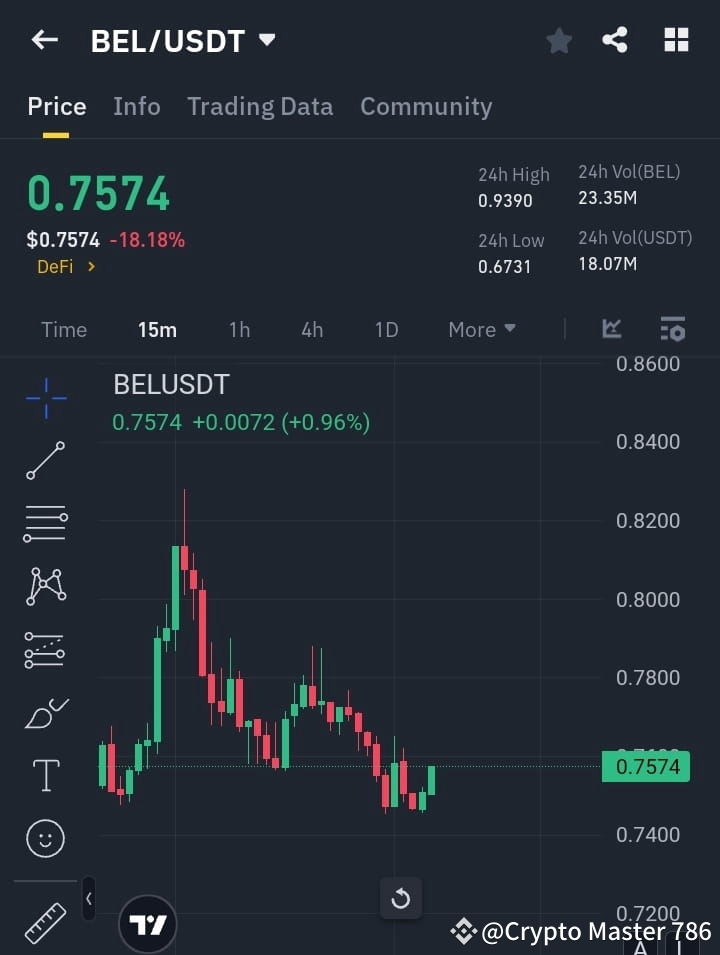720x955 pixels.
Task: Switch to the Trading Data tab
Action: [x=260, y=106]
